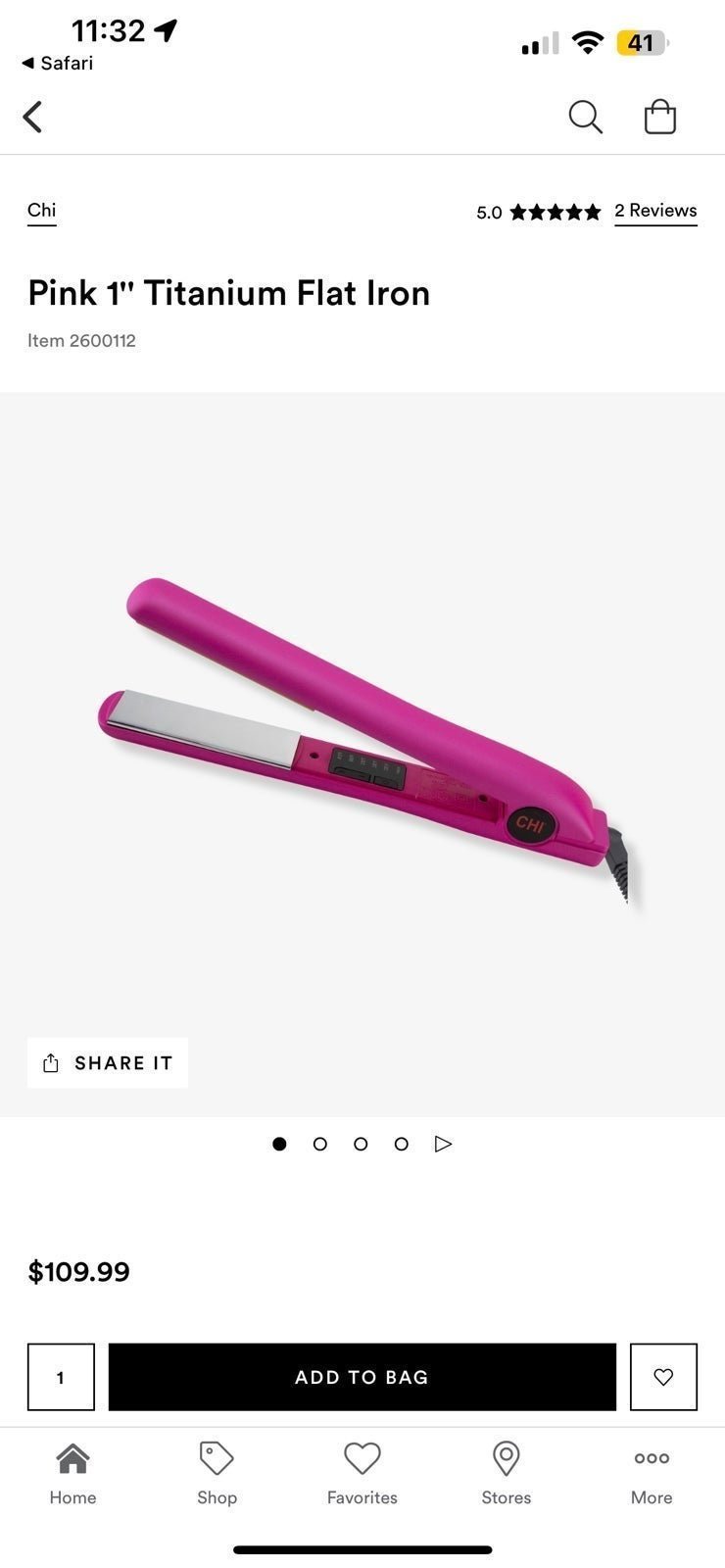Viewport: 725px width, 1568px height.
Task: Return to Safari via status bar link
Action: tap(57, 63)
